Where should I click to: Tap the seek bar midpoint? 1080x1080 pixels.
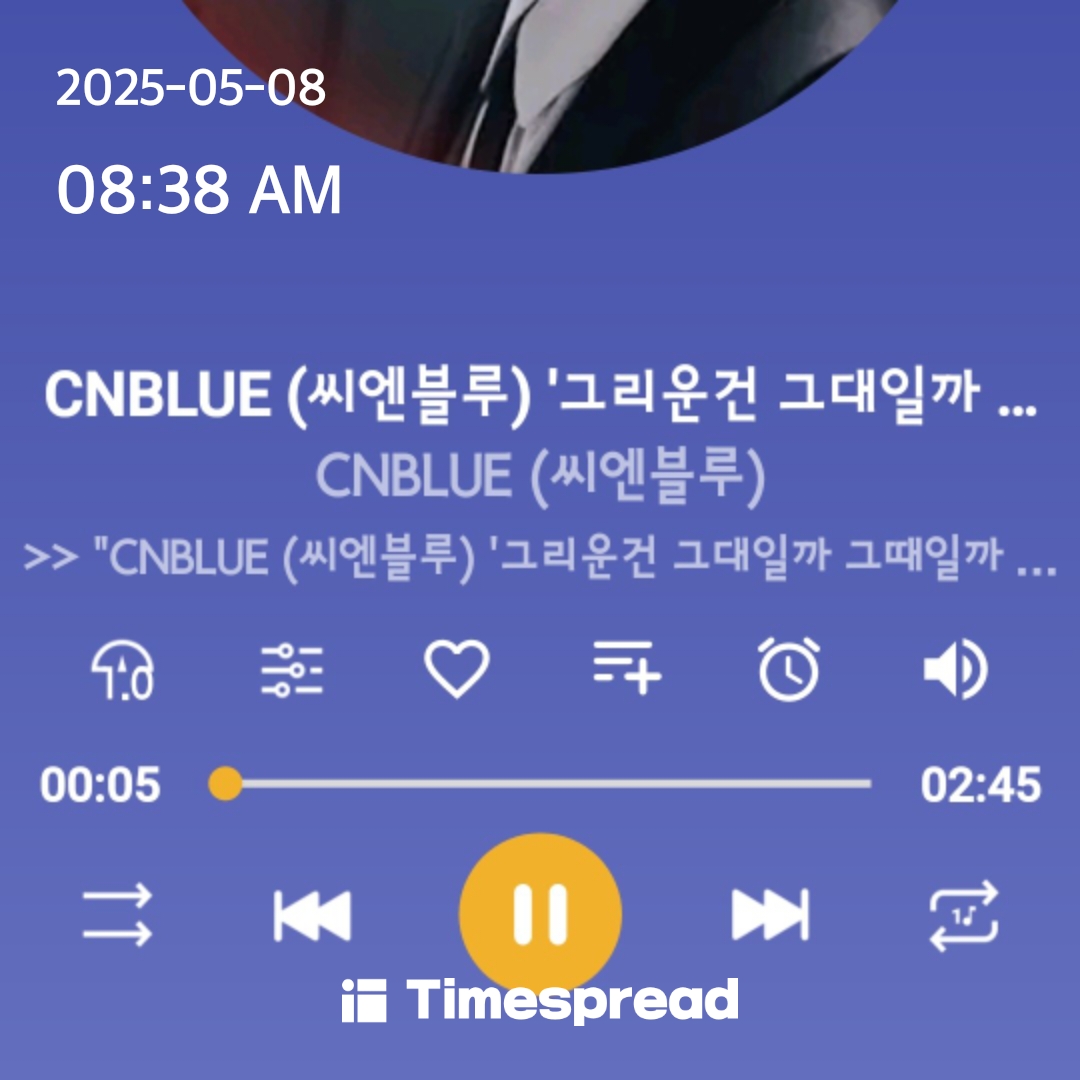(x=548, y=784)
